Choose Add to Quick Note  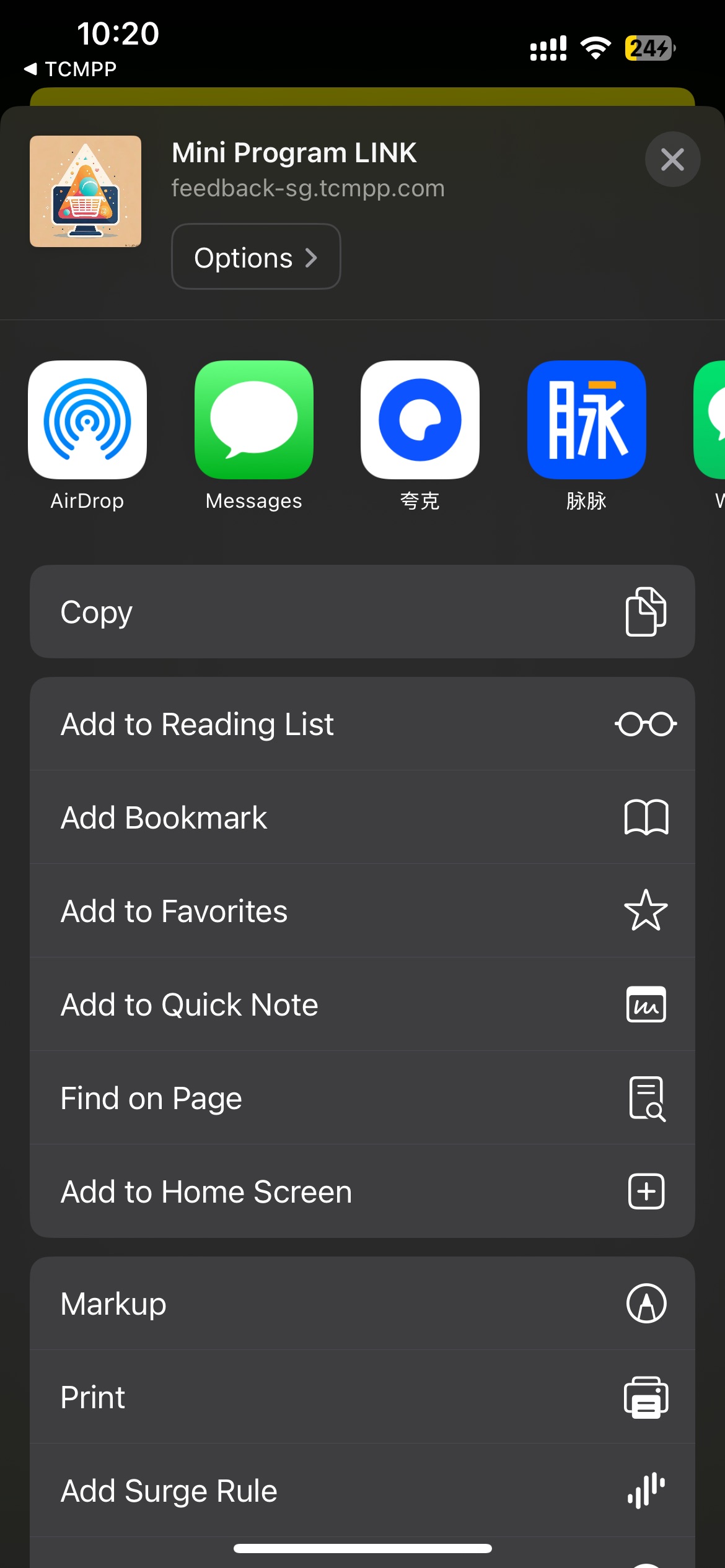(x=362, y=1004)
